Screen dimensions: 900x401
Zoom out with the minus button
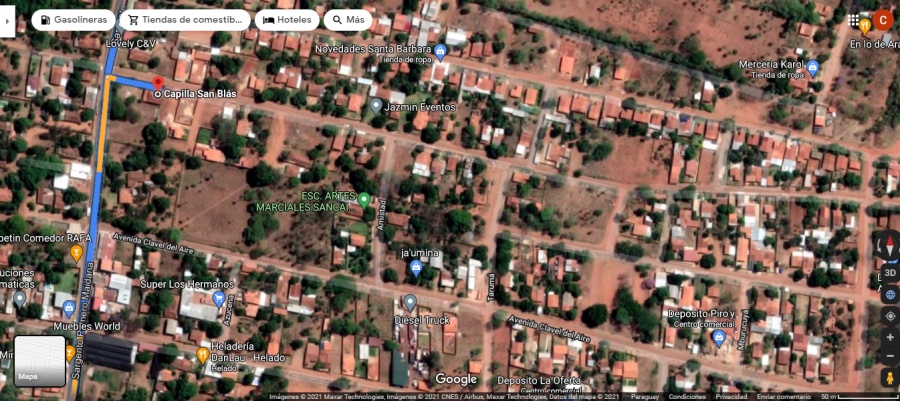[889, 356]
